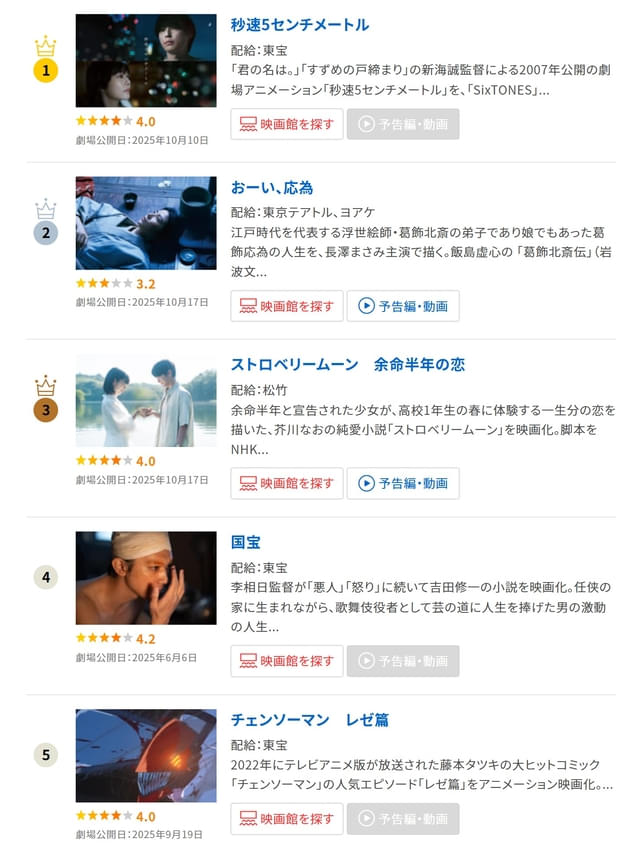Find theaters showing 国宝

287,661
